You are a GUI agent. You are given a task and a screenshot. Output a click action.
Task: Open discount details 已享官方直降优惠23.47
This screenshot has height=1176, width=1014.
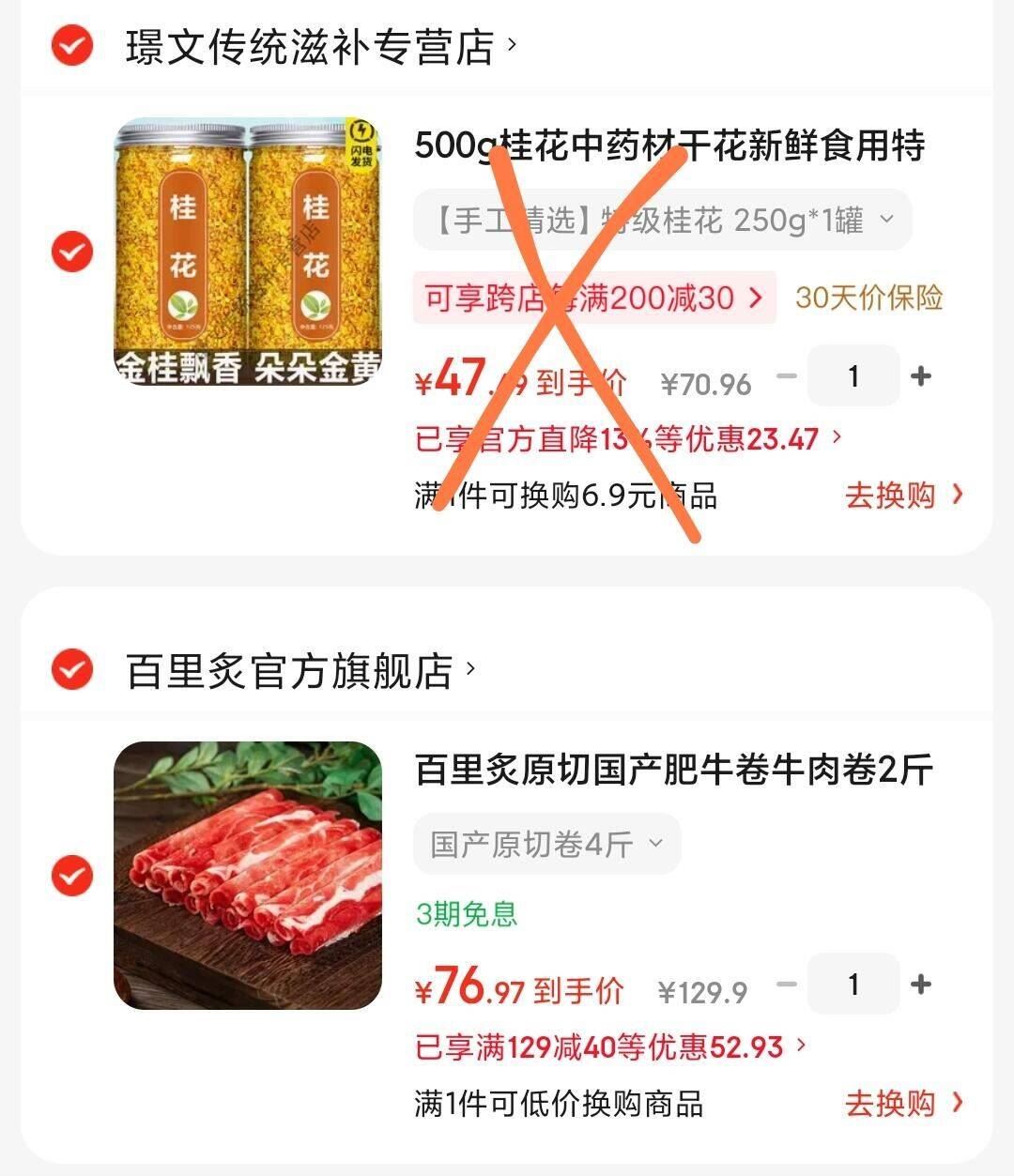[620, 439]
